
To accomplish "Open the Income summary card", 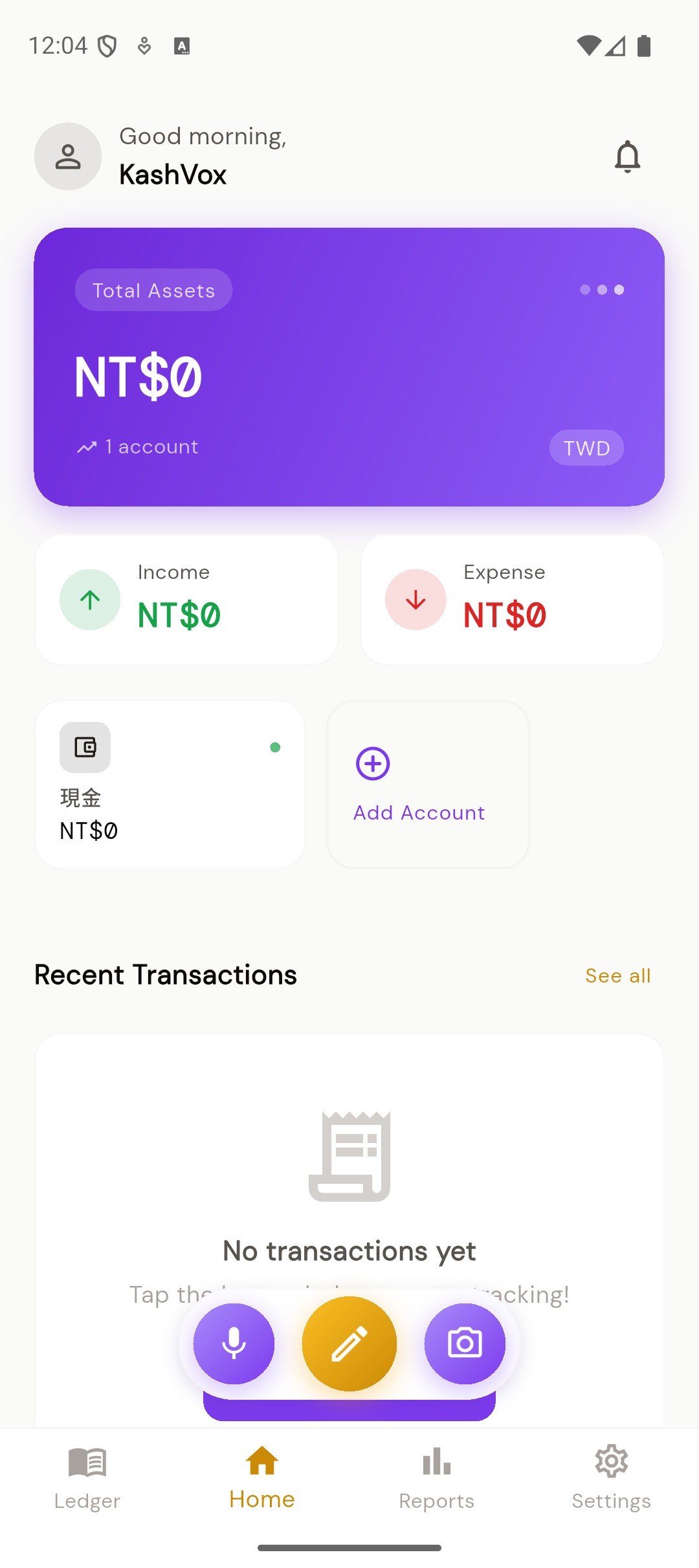I will [186, 599].
